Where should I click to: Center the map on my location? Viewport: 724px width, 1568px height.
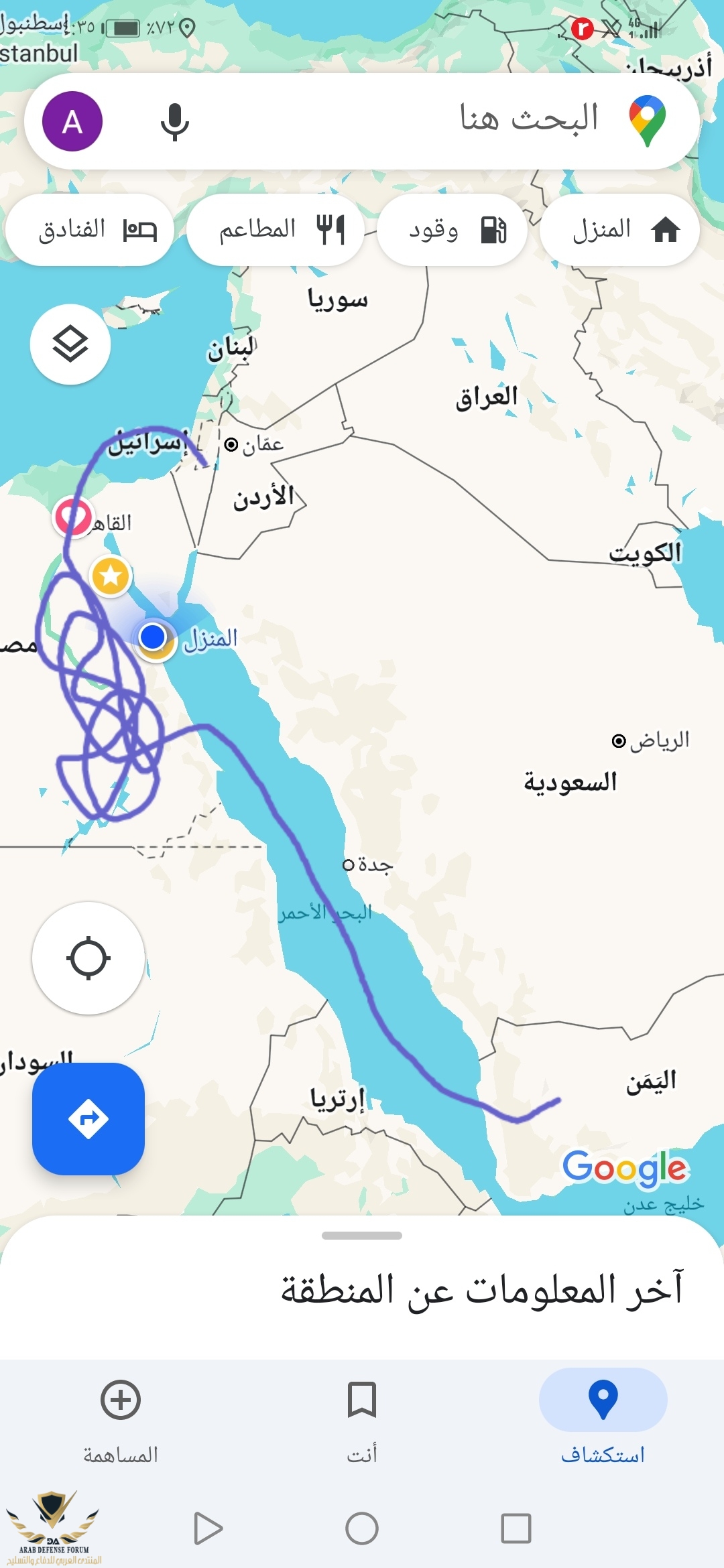point(88,958)
